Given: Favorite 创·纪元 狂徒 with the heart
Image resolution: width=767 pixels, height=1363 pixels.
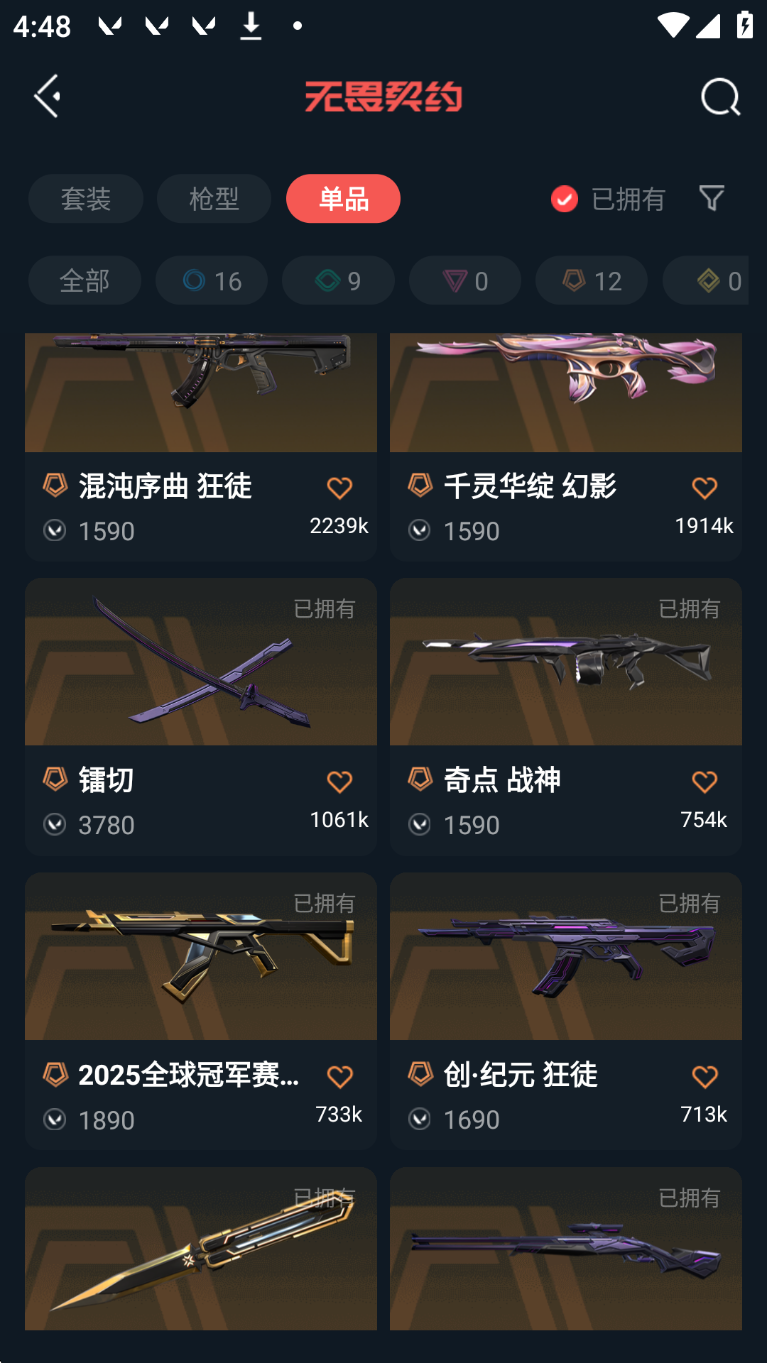Looking at the screenshot, I should click(x=704, y=1077).
